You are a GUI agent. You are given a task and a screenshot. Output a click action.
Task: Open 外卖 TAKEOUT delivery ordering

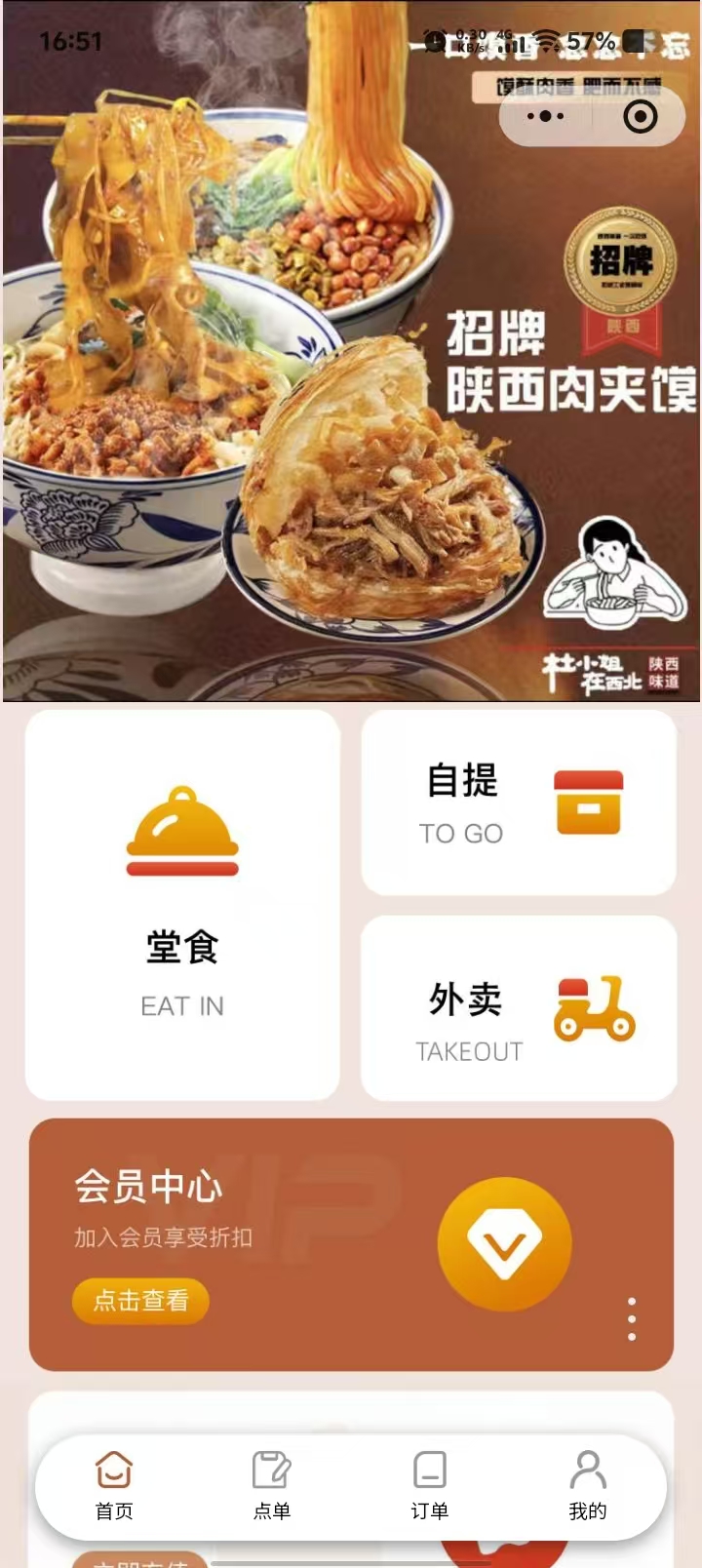519,1008
